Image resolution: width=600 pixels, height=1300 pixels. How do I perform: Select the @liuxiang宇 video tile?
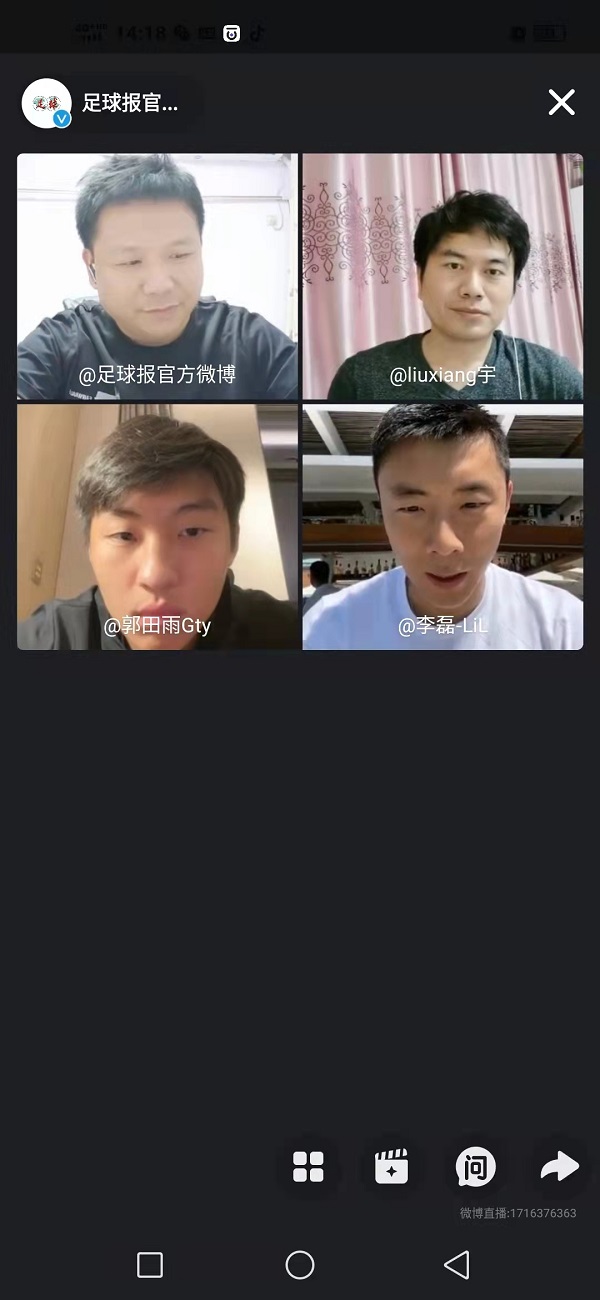(x=443, y=277)
